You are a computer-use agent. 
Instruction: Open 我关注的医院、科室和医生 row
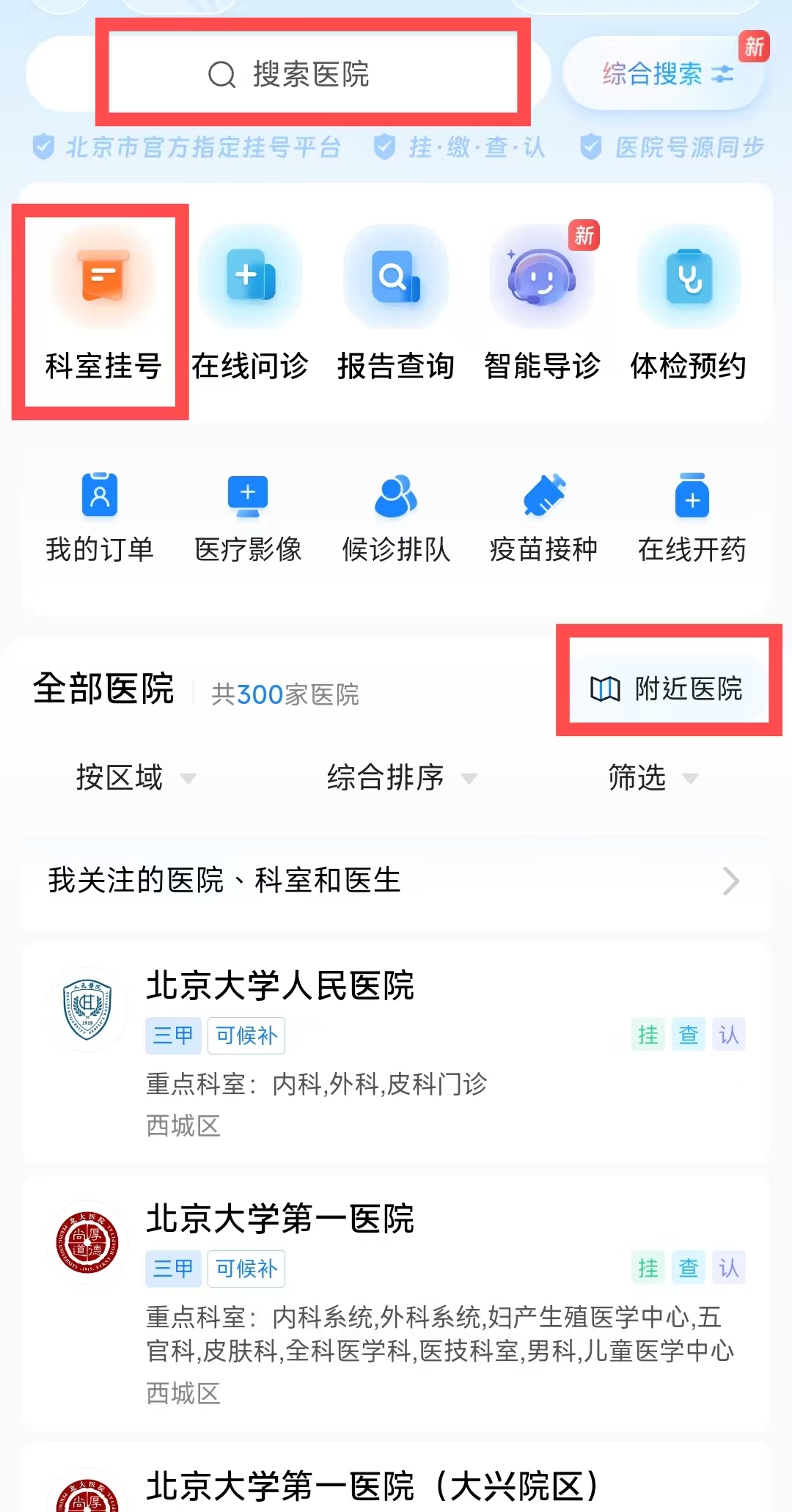pos(396,881)
